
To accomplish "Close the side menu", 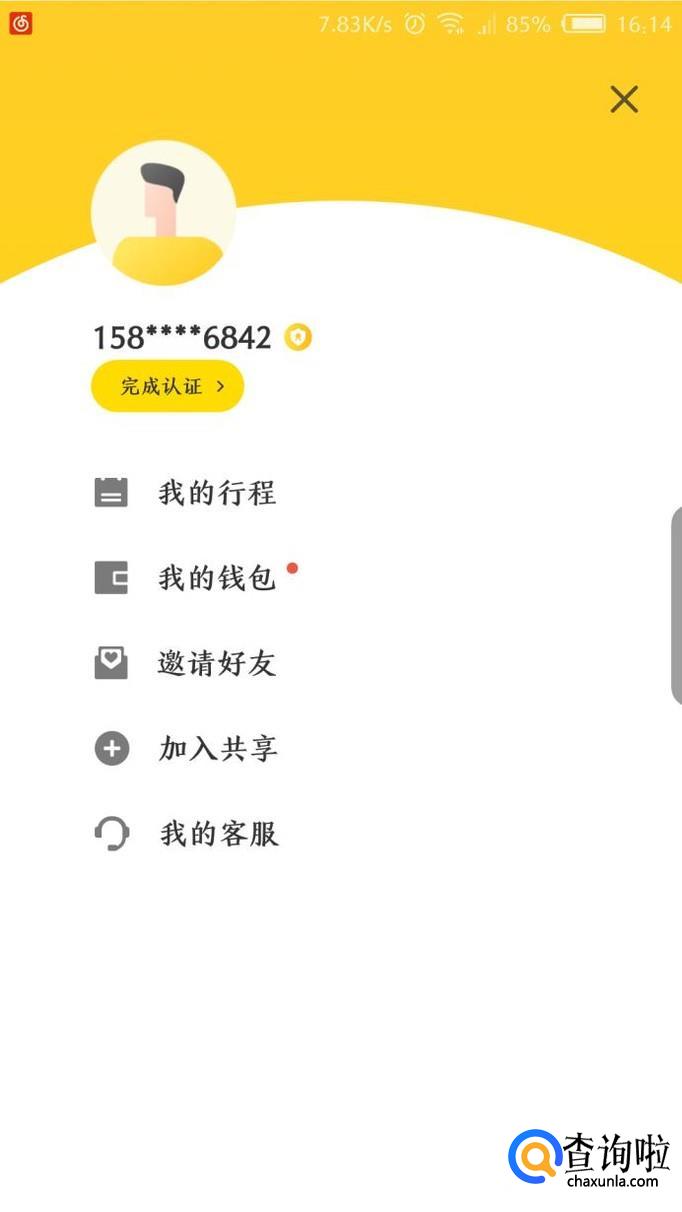I will 624,99.
